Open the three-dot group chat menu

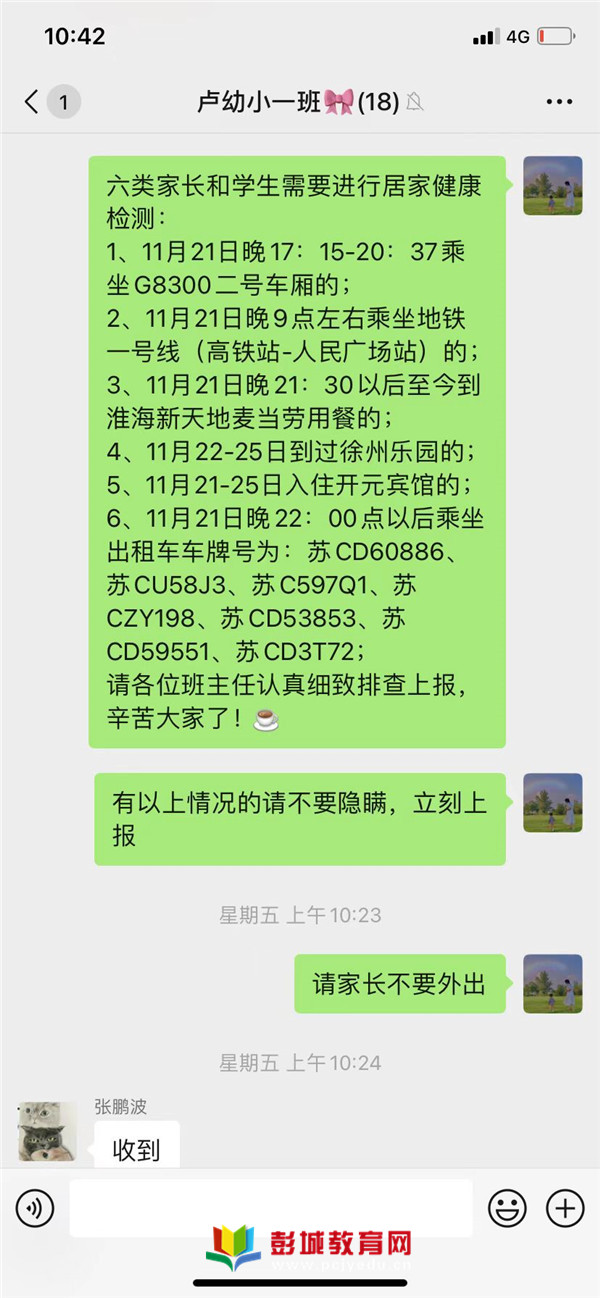coord(558,101)
